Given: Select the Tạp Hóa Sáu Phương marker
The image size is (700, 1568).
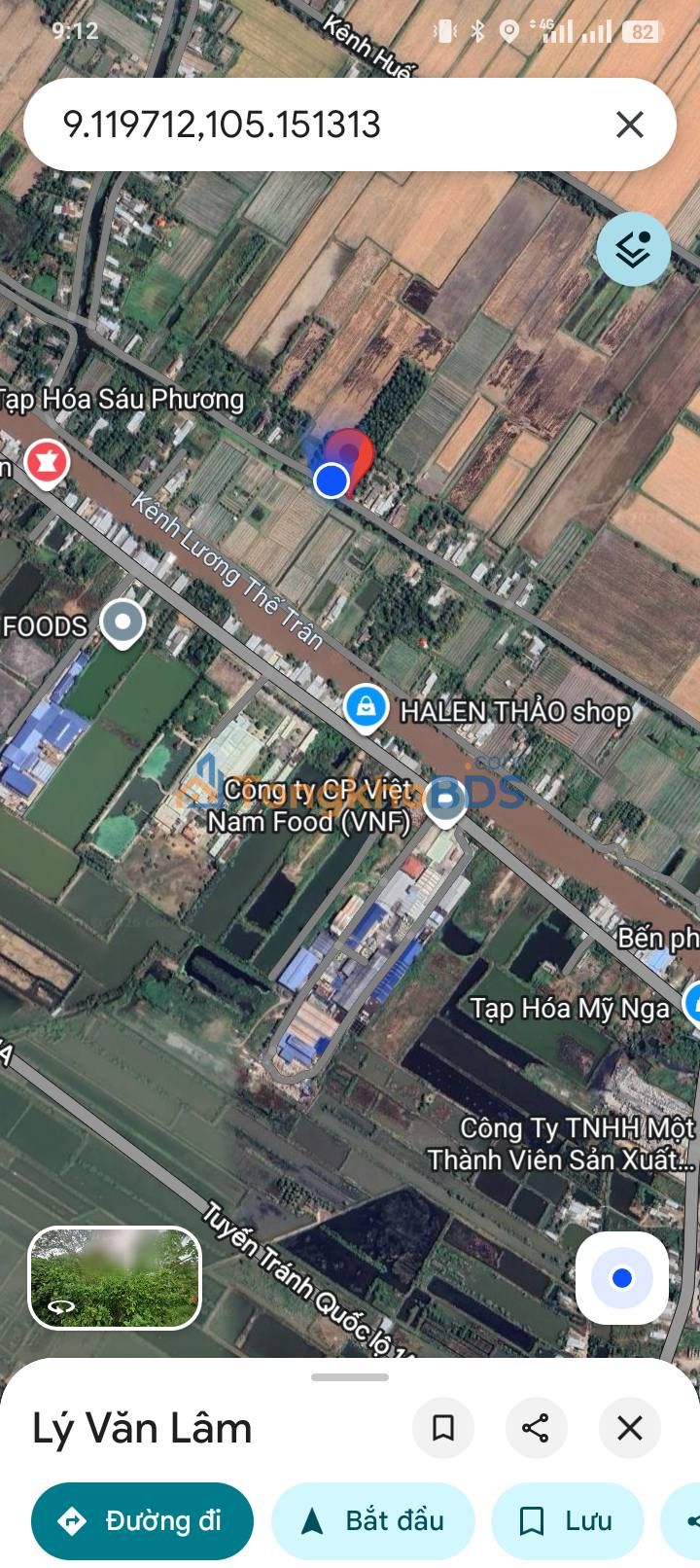Looking at the screenshot, I should (46, 463).
